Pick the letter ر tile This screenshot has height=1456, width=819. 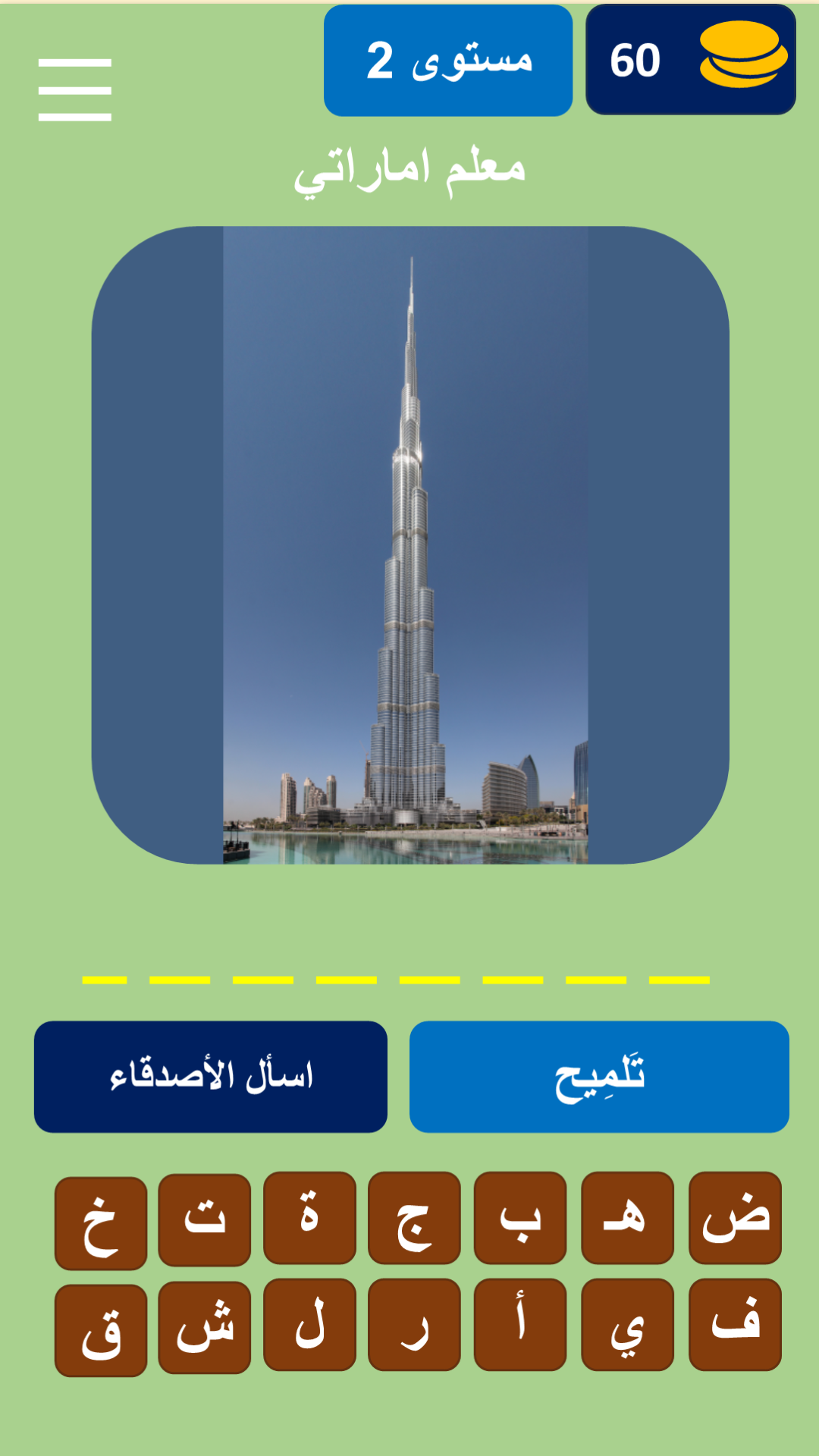pos(414,1324)
